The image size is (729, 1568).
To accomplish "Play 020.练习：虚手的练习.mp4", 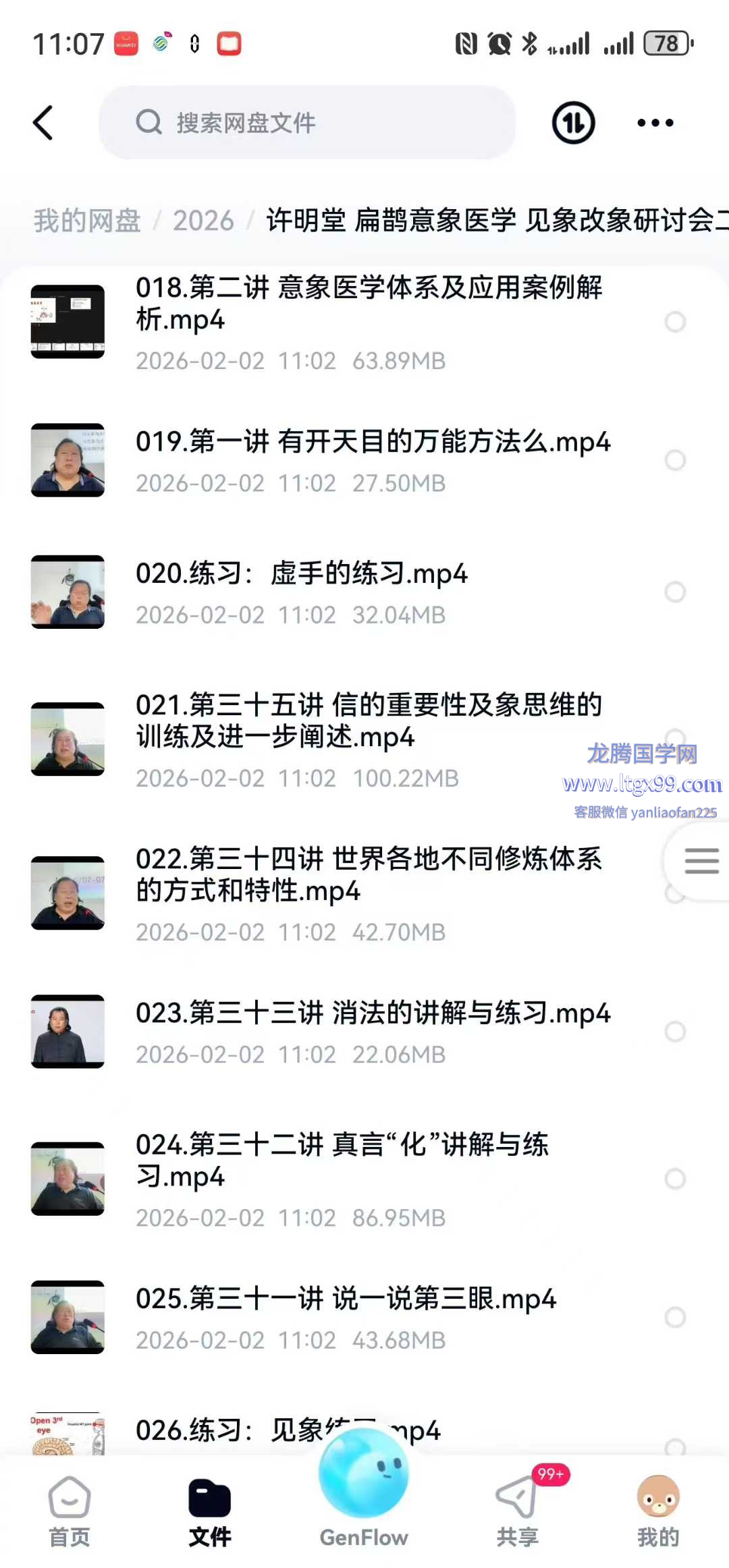I will [x=302, y=573].
